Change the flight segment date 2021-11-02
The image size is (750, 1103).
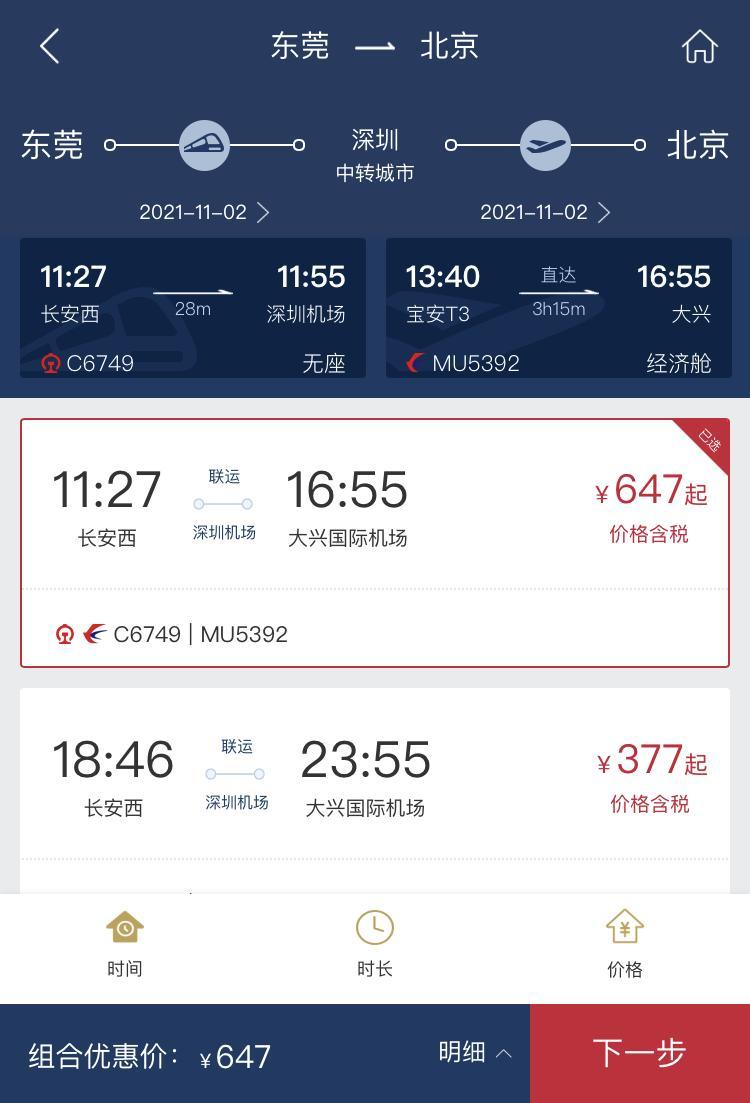[545, 212]
